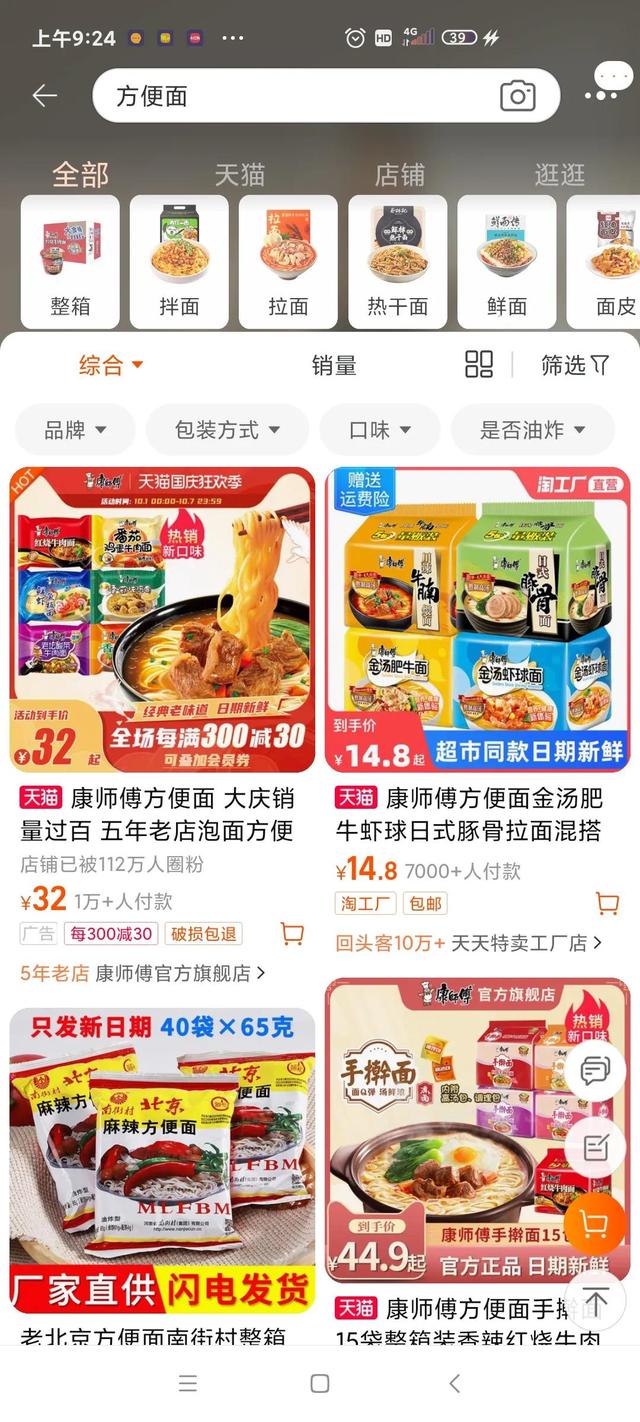Open the 筛选 filter panel
This screenshot has height=1422, width=640.
(575, 365)
